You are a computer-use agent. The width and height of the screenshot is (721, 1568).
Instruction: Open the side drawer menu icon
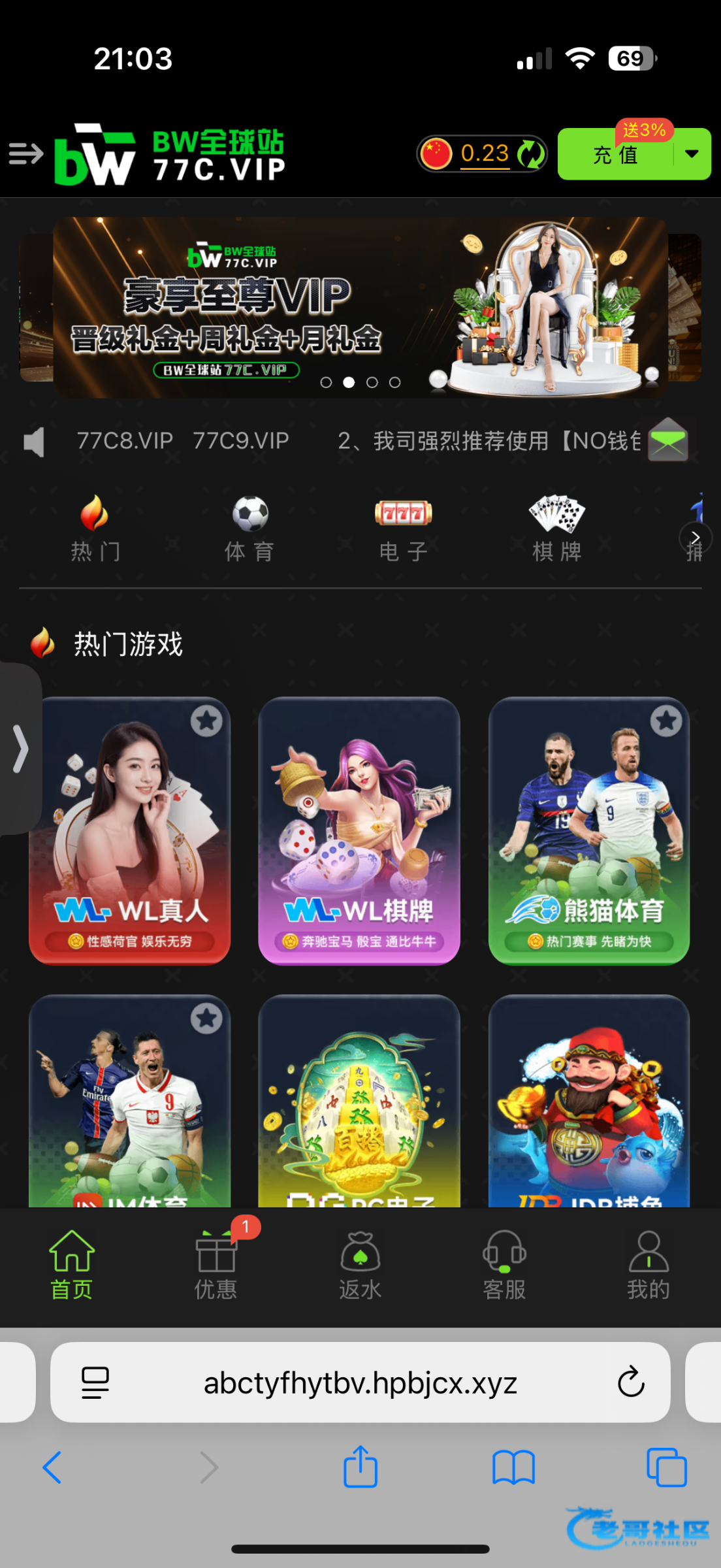tap(26, 154)
